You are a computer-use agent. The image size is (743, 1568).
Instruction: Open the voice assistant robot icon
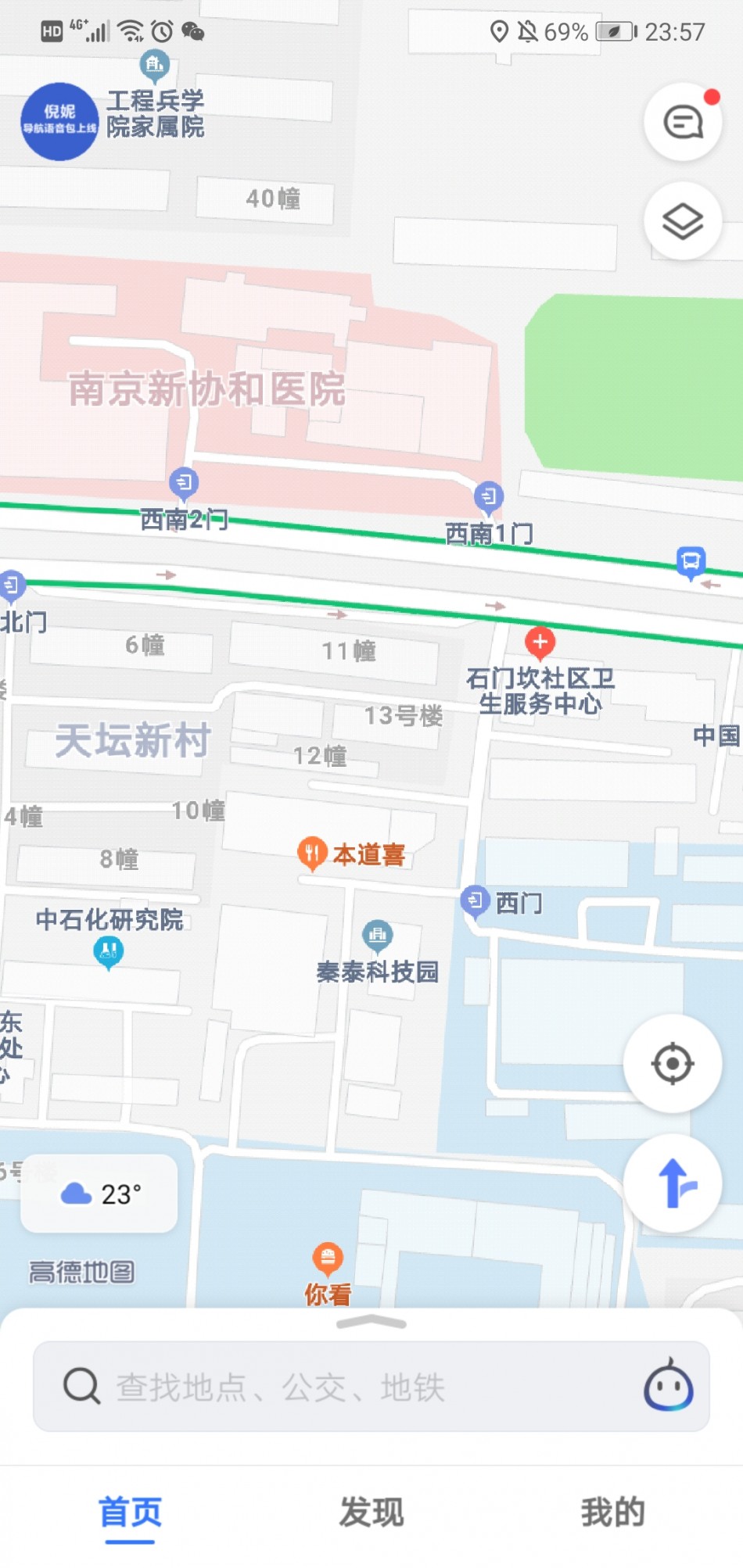668,1386
